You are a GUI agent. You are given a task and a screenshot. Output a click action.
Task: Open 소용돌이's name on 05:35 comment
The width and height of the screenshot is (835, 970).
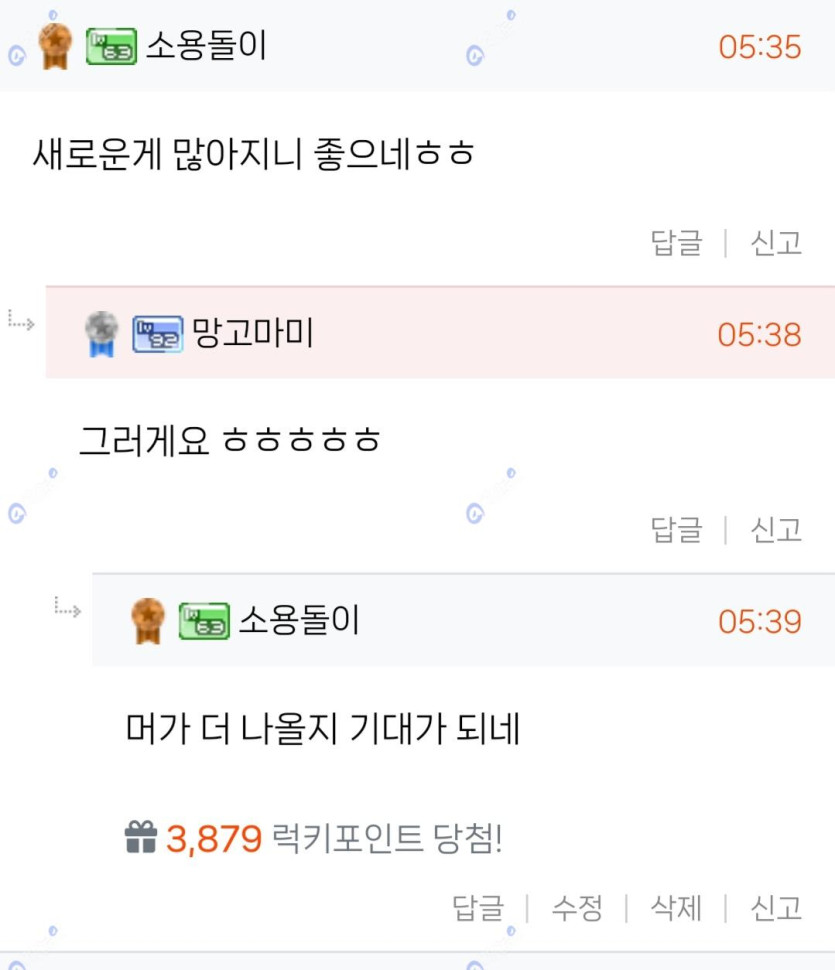[206, 45]
